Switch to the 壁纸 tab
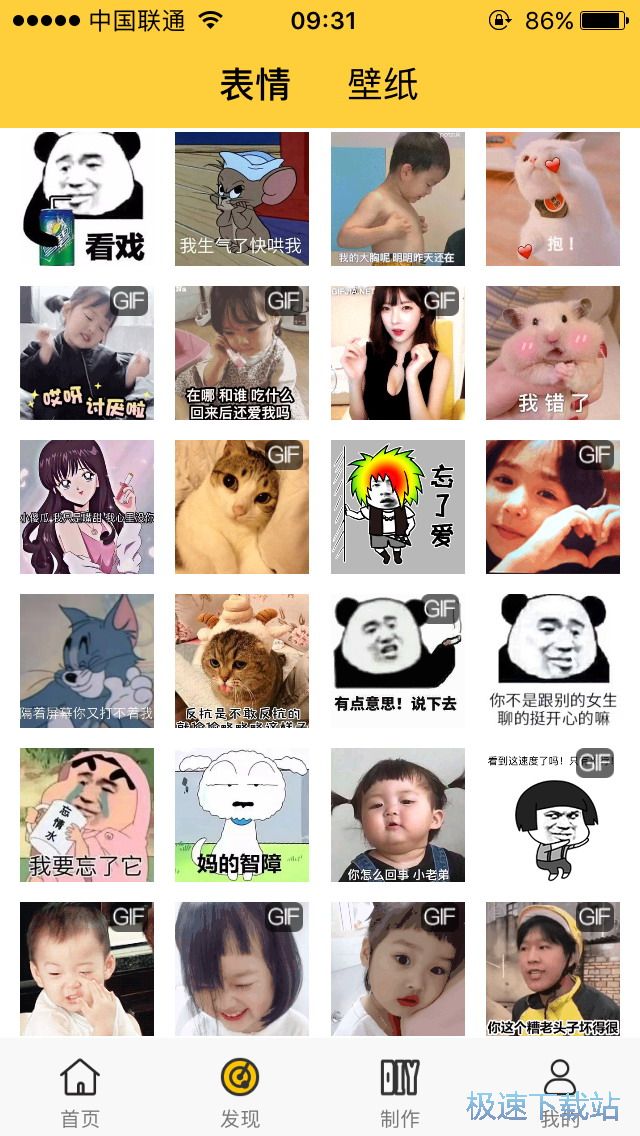Image resolution: width=640 pixels, height=1136 pixels. pos(382,85)
